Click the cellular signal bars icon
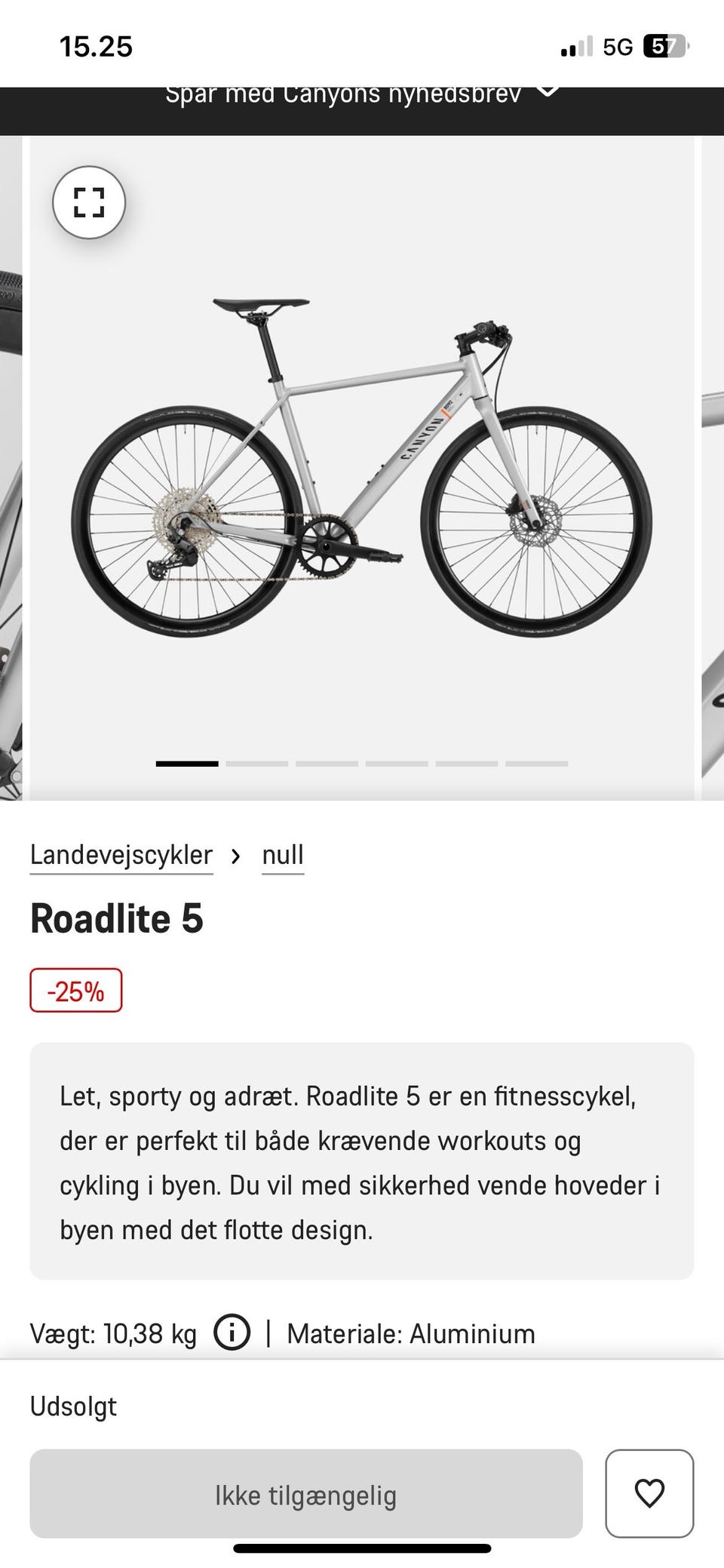This screenshot has width=724, height=1568. coord(576,47)
